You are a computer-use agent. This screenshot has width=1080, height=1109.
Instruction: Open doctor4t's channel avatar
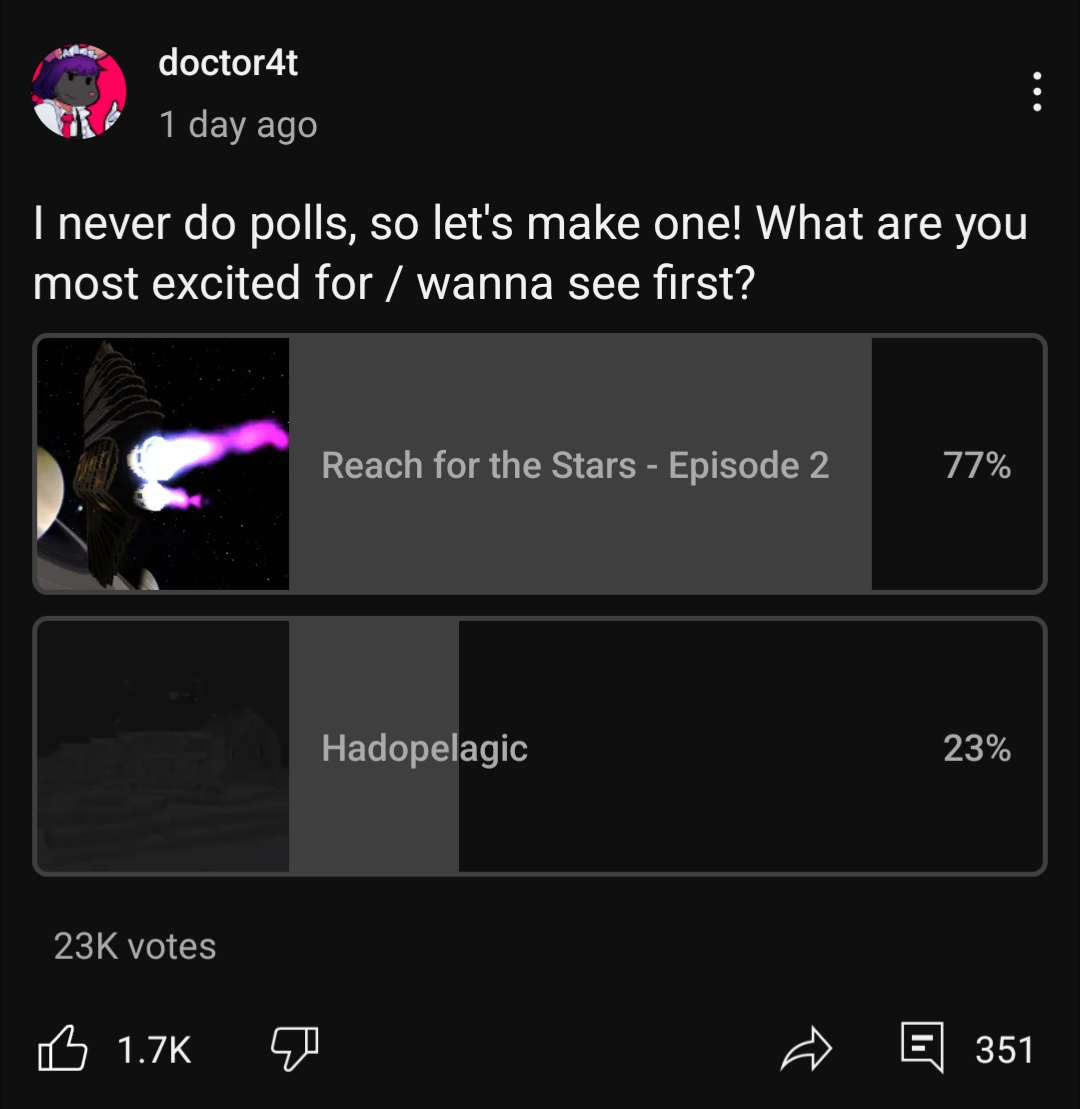(x=79, y=92)
